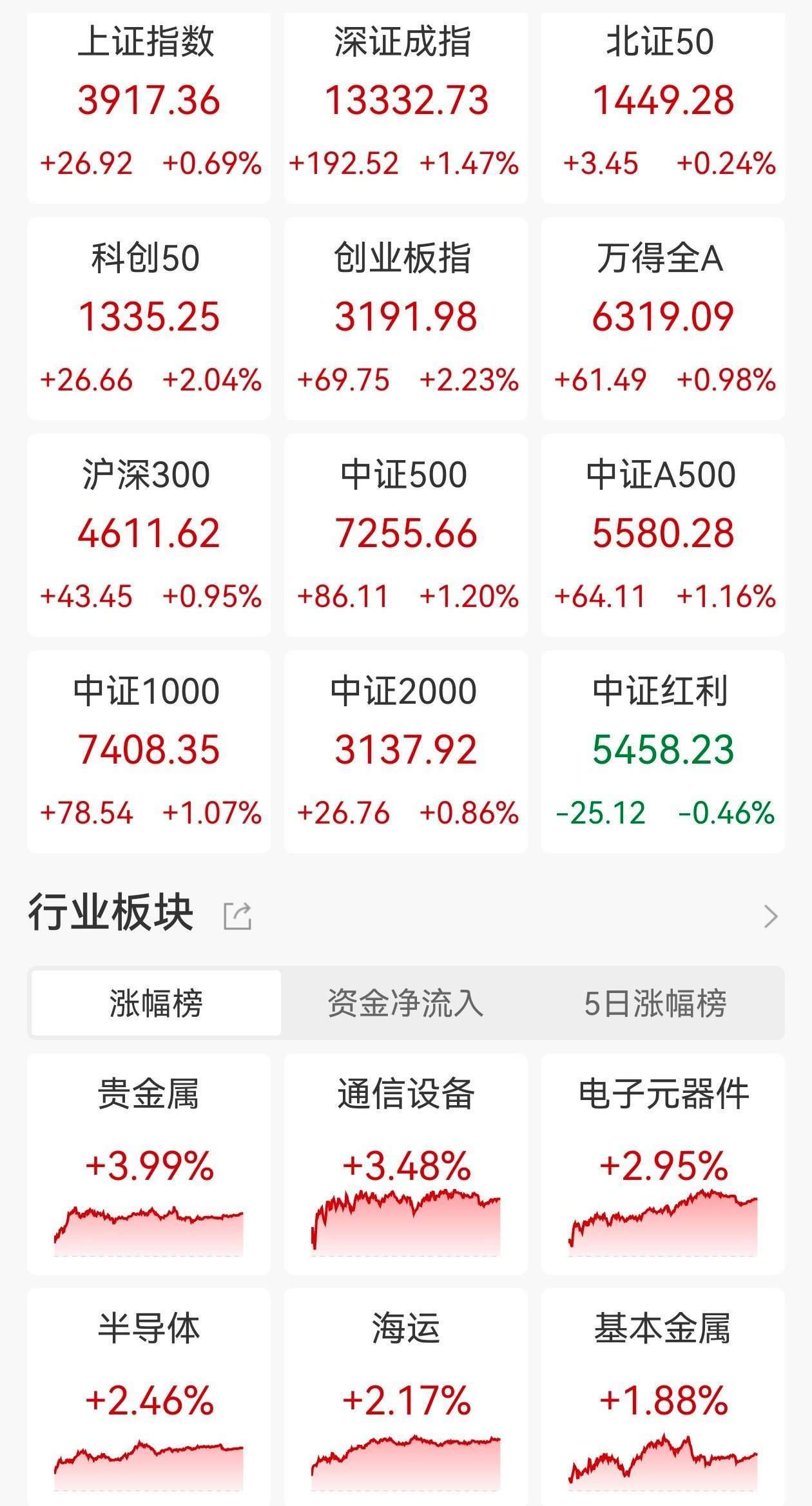The image size is (812, 1506).
Task: Select the 北证50 index card
Action: pyautogui.click(x=662, y=103)
